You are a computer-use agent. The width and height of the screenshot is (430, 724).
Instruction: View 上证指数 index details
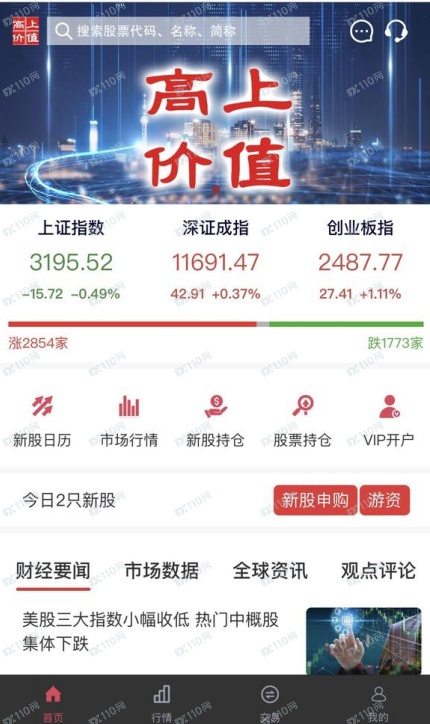pyautogui.click(x=71, y=260)
